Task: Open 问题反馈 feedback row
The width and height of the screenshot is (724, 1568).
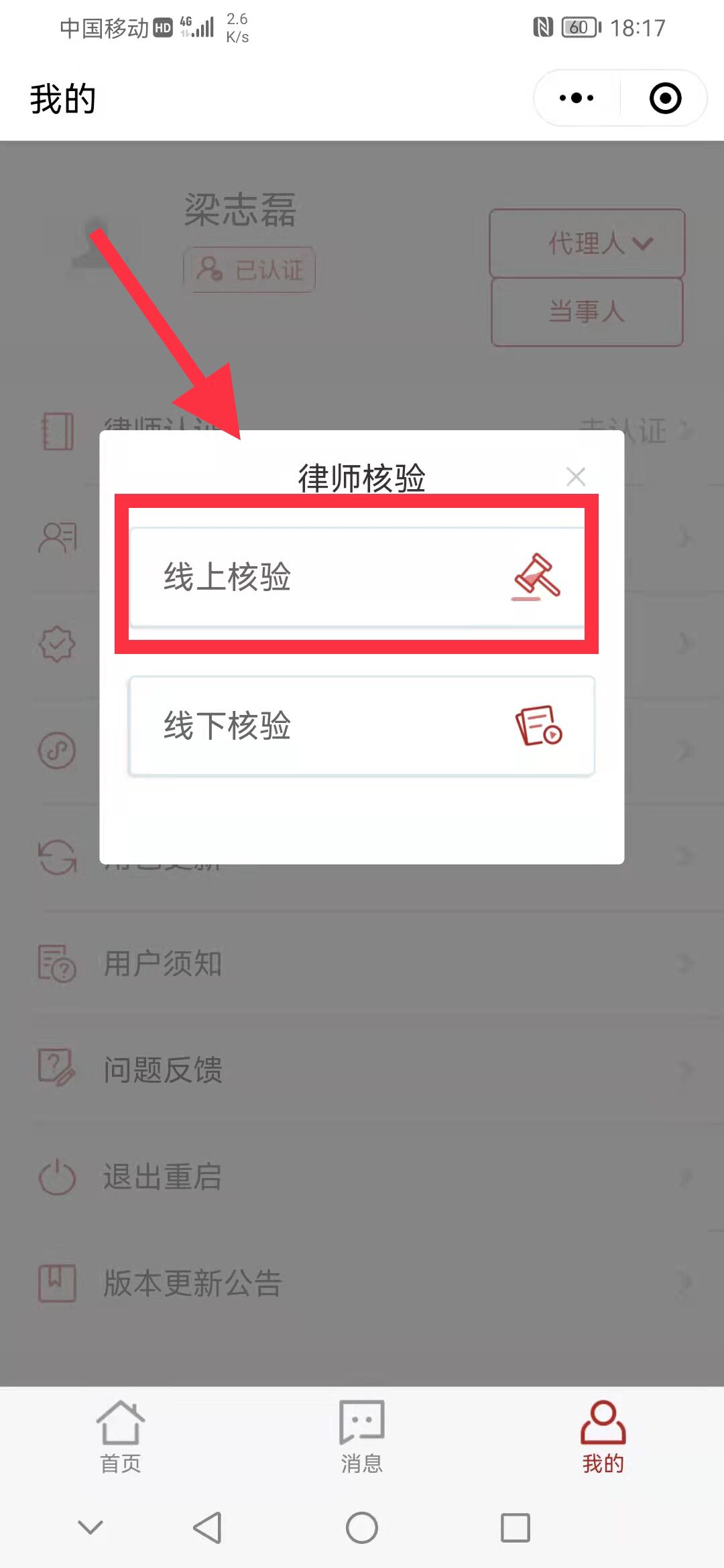Action: 362,1069
